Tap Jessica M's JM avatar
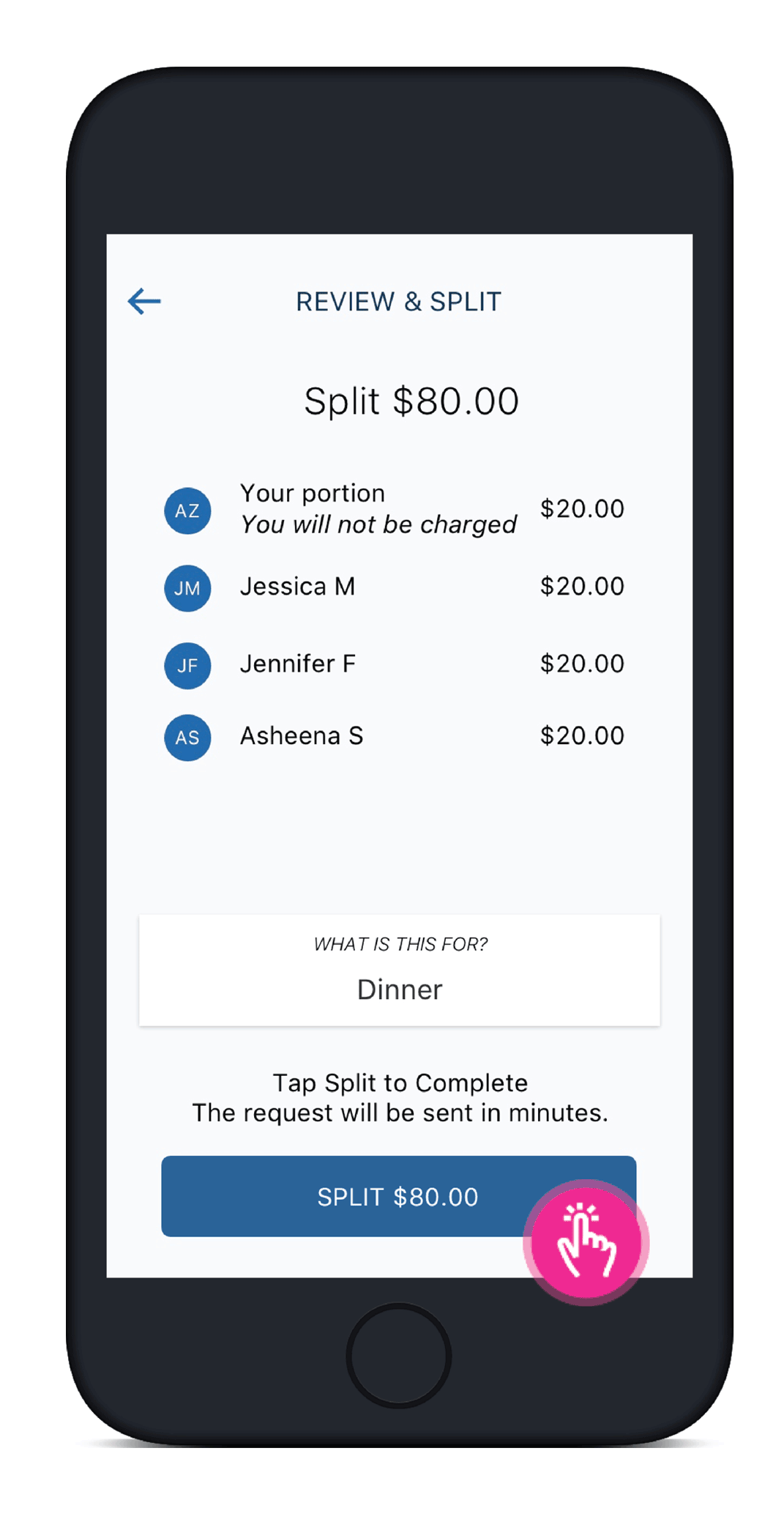The height and width of the screenshot is (1522, 784). 187,588
